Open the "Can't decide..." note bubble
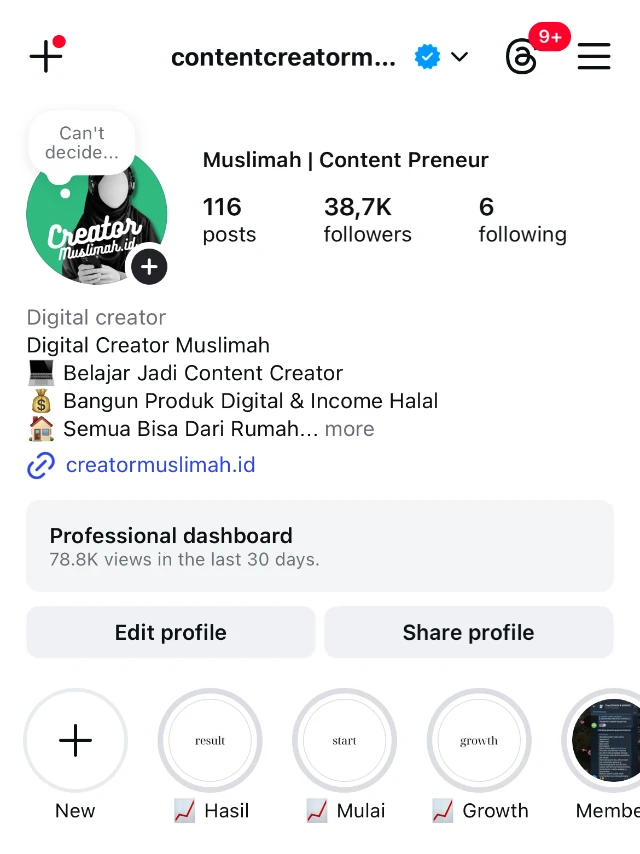 click(82, 143)
